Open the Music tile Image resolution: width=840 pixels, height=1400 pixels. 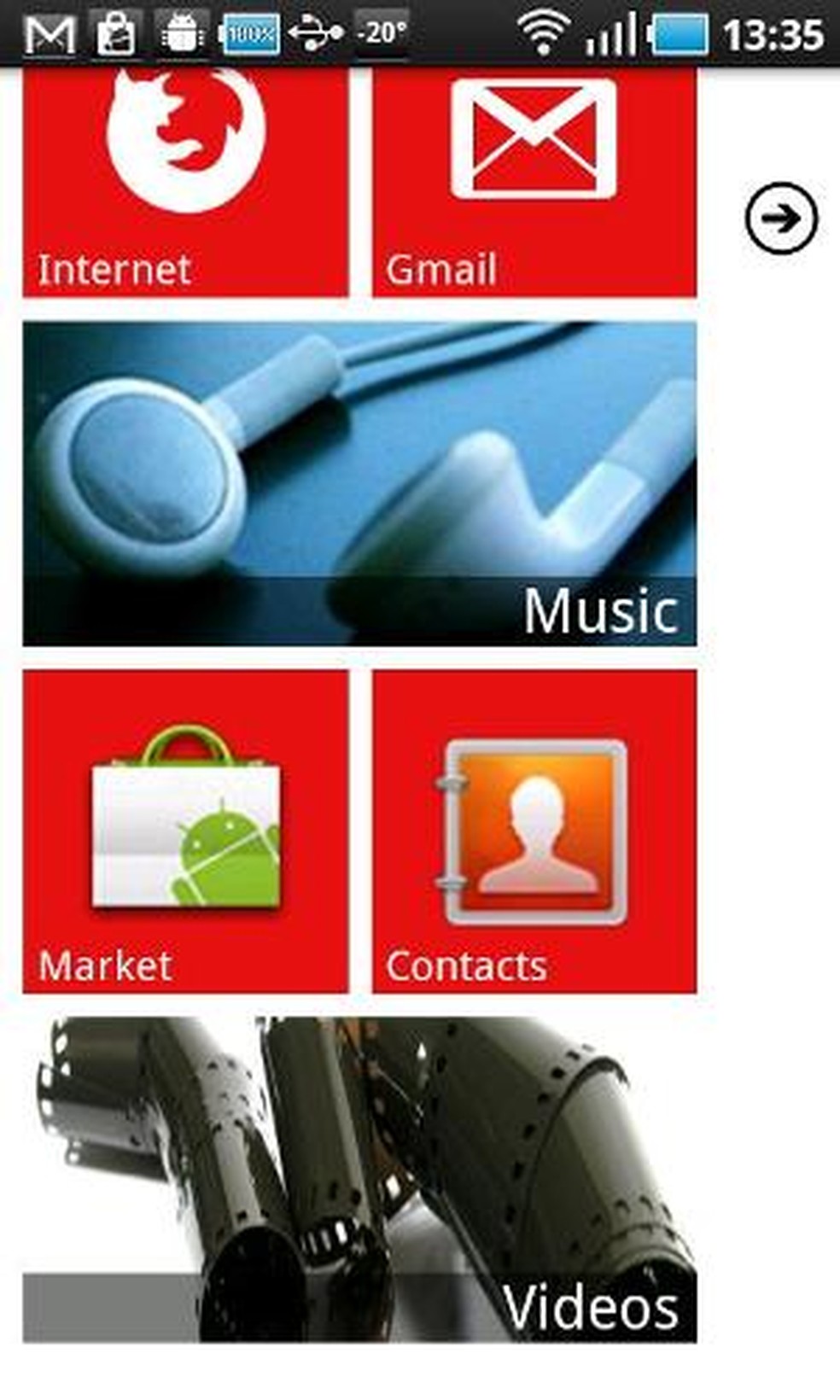(359, 483)
